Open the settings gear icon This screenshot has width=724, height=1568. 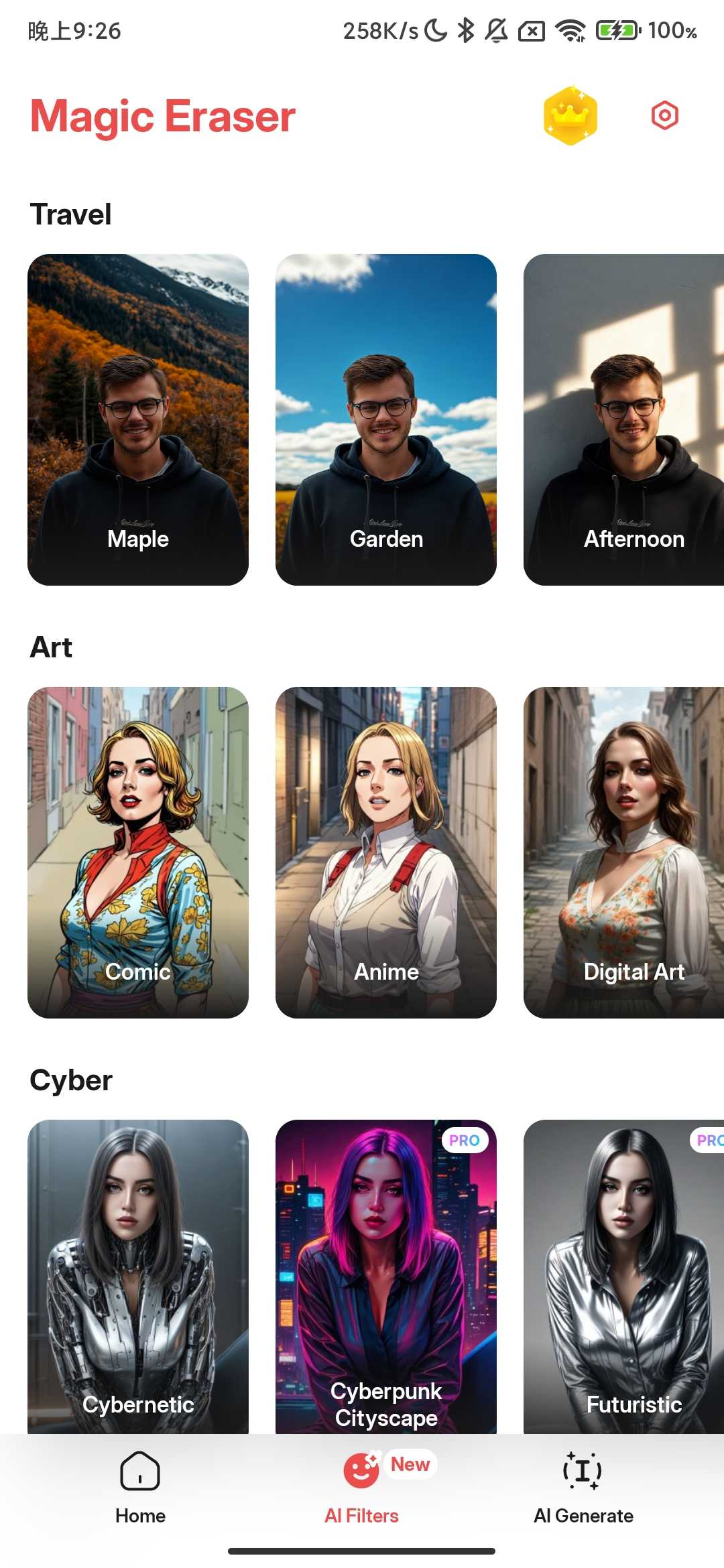[x=664, y=116]
